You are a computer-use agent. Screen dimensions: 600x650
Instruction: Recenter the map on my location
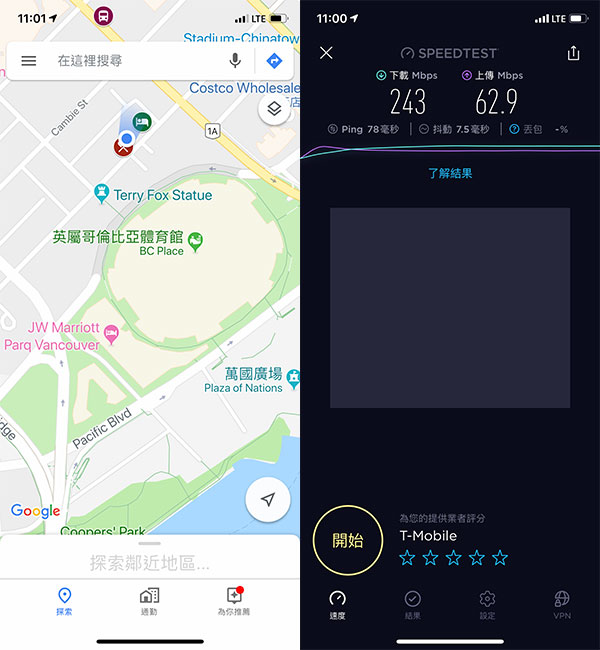[267, 500]
